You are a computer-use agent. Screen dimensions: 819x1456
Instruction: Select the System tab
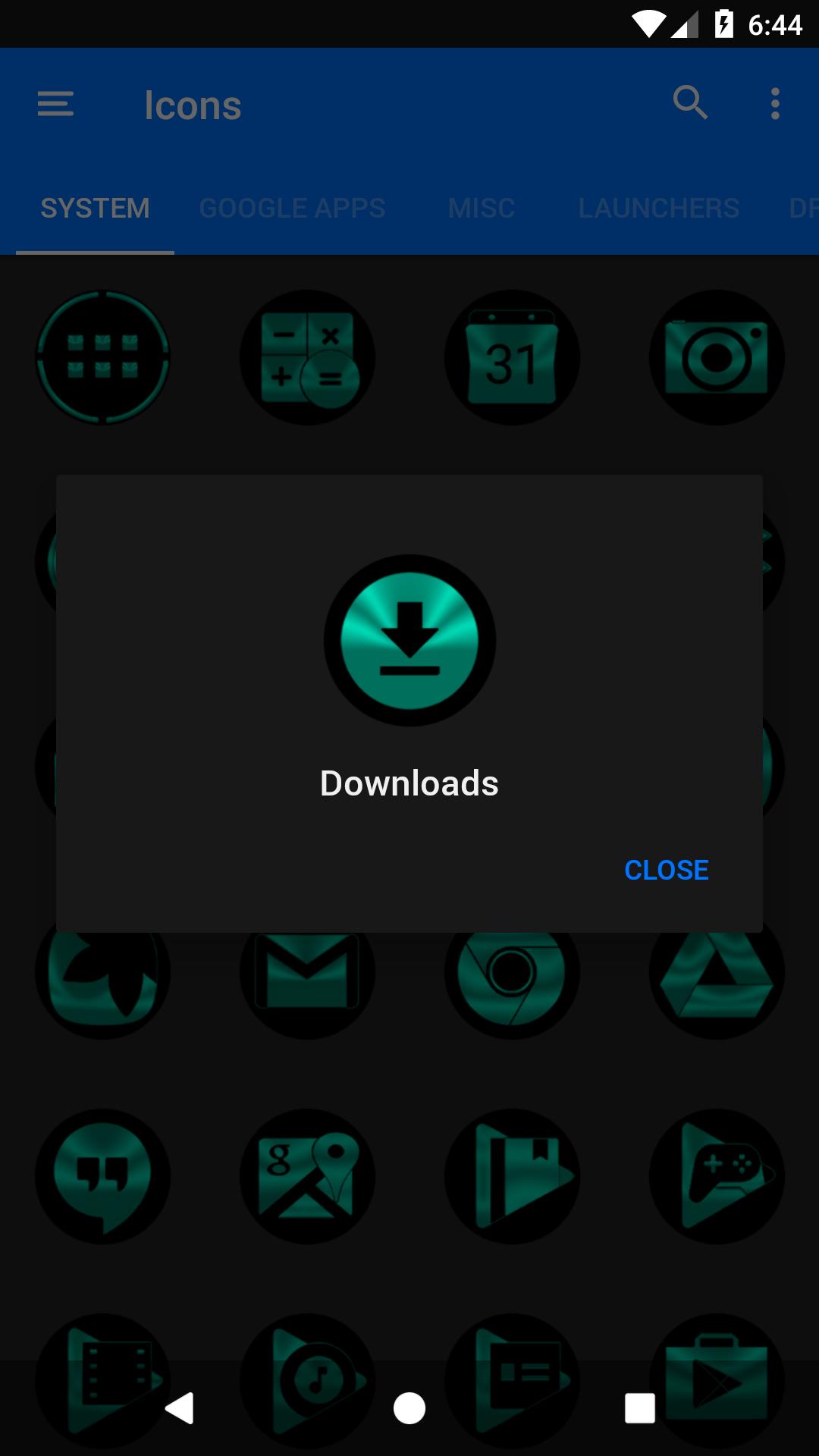point(95,208)
